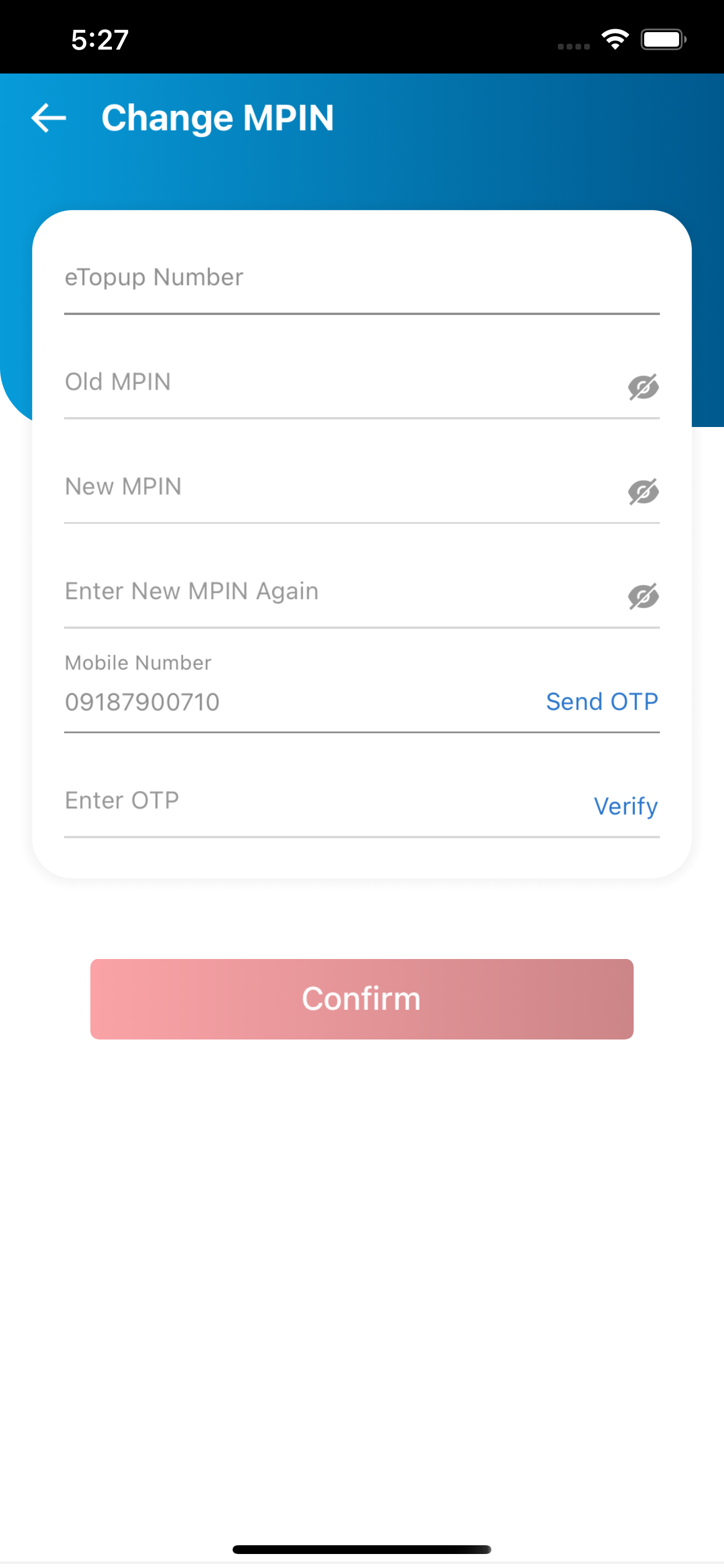This screenshot has height=1568, width=724.
Task: Click the clock showing 5:27
Action: tap(100, 38)
